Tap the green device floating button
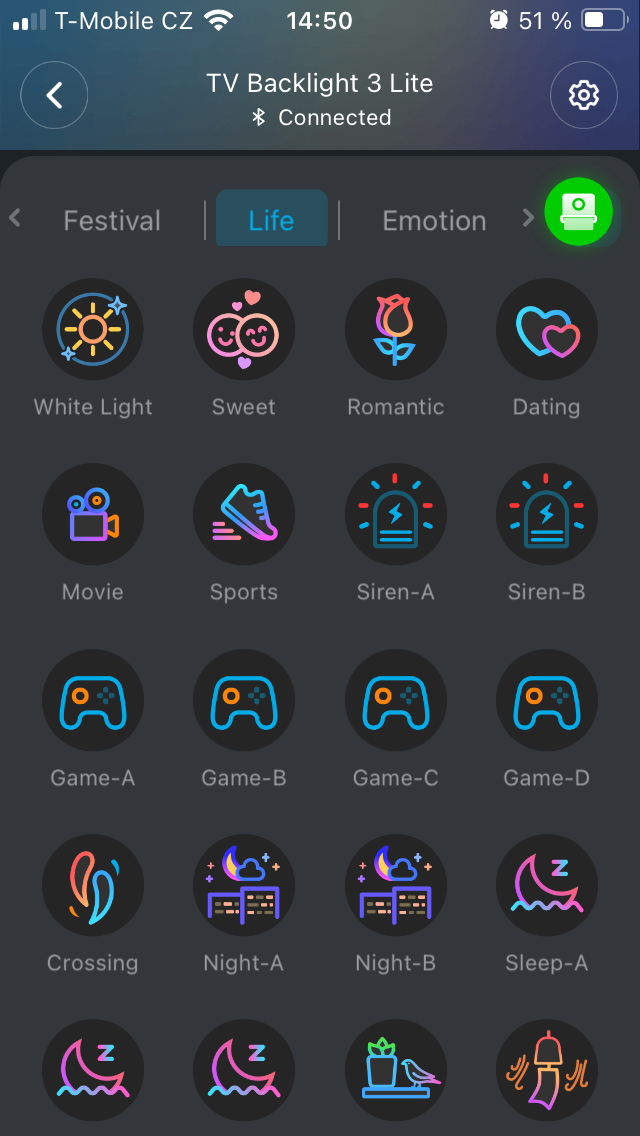640x1136 pixels. [578, 211]
